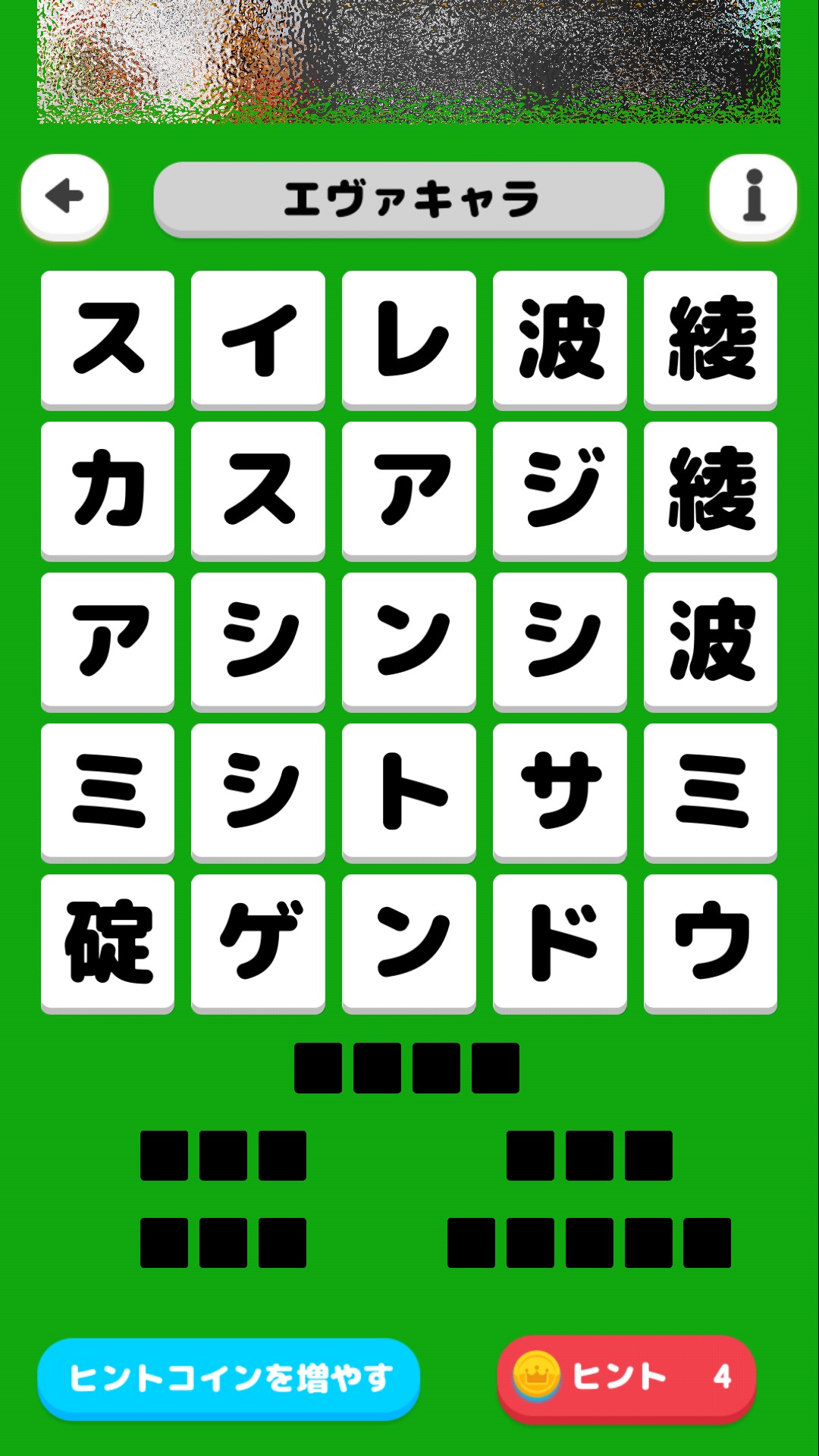819x1456 pixels.
Task: Pick the 碇 kanji tile
Action: (x=108, y=943)
